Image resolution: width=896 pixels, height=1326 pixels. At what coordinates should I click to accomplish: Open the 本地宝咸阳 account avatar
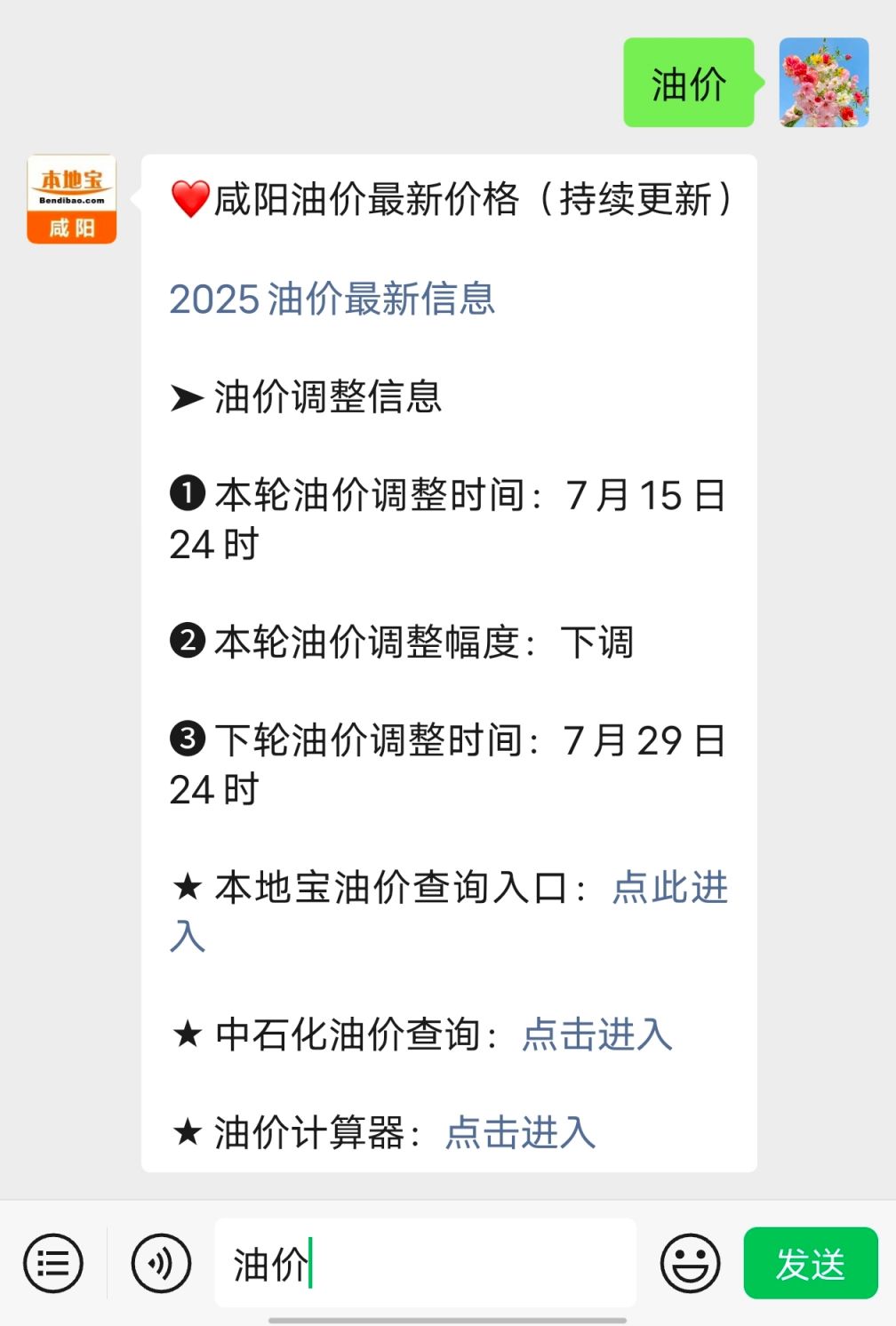(72, 199)
